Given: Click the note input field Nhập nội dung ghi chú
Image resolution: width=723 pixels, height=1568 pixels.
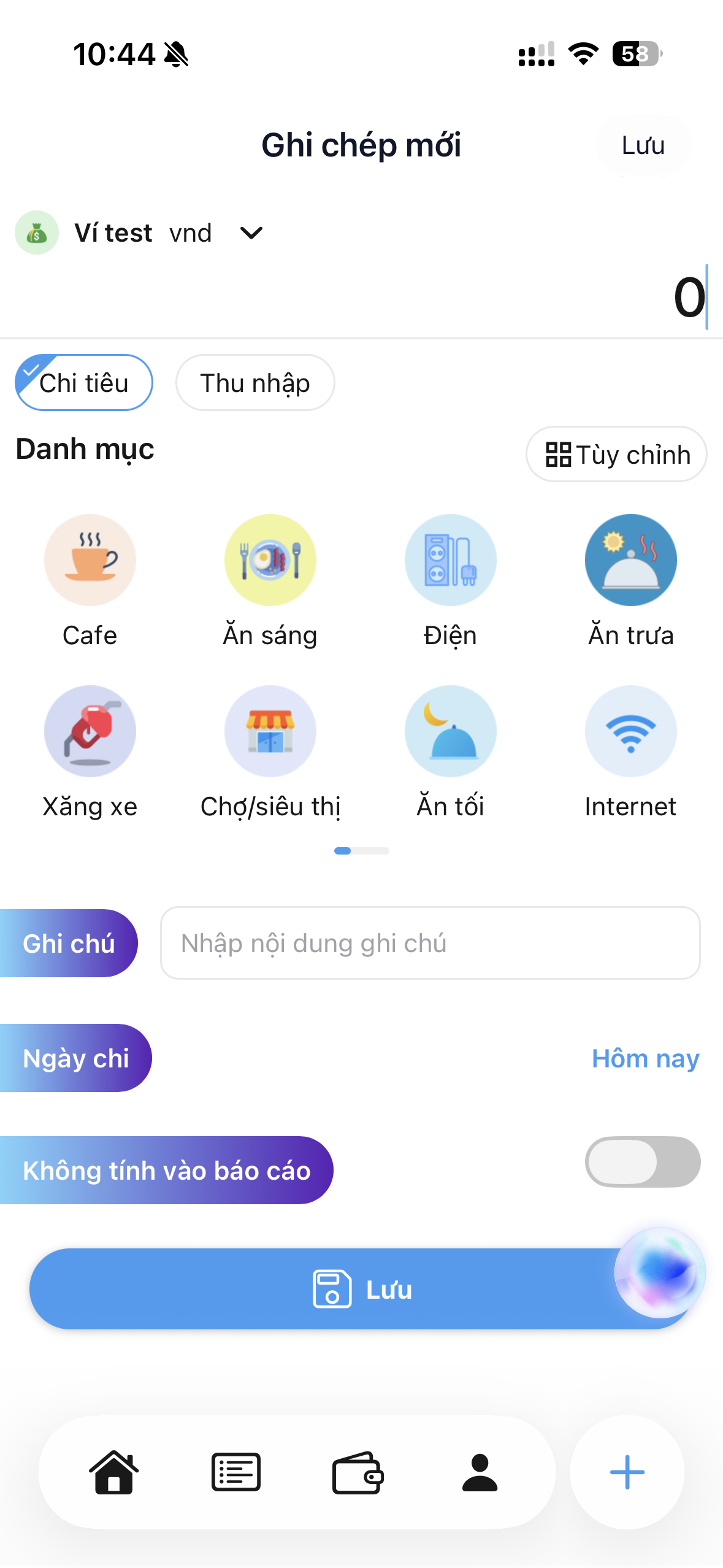Looking at the screenshot, I should coord(429,943).
